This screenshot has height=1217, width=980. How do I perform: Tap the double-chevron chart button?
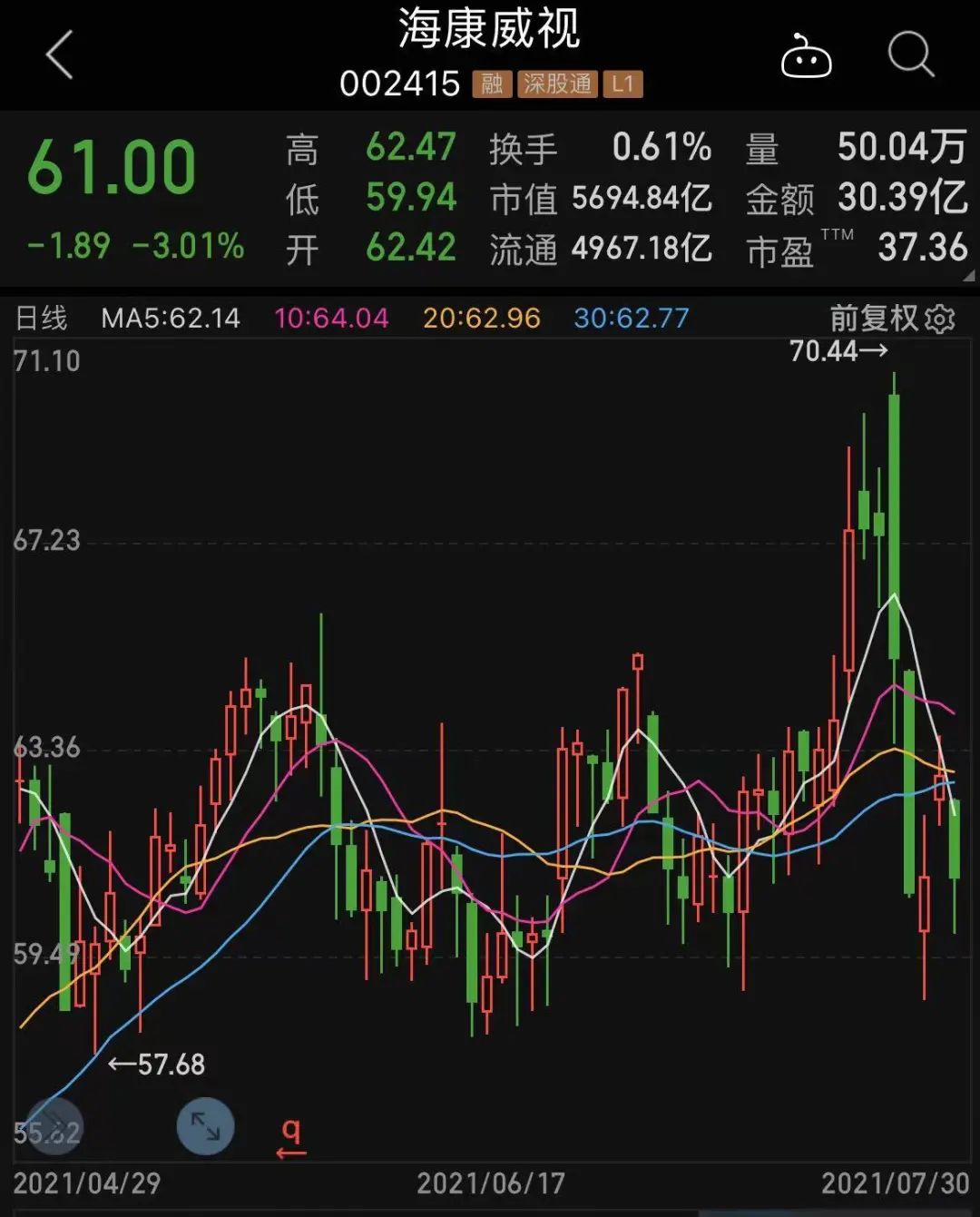click(53, 1126)
